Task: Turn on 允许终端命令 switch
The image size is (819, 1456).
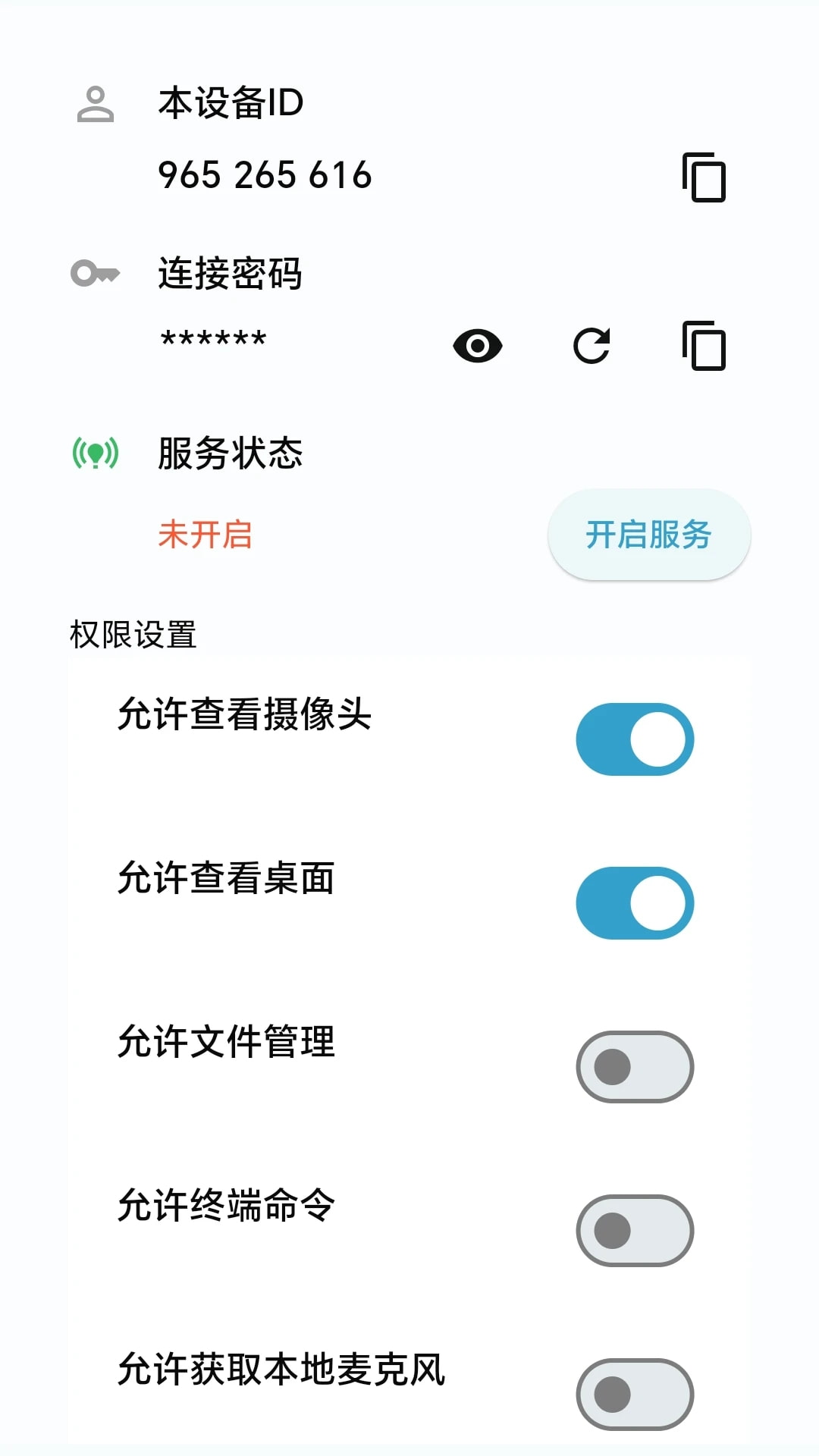Action: (635, 1231)
